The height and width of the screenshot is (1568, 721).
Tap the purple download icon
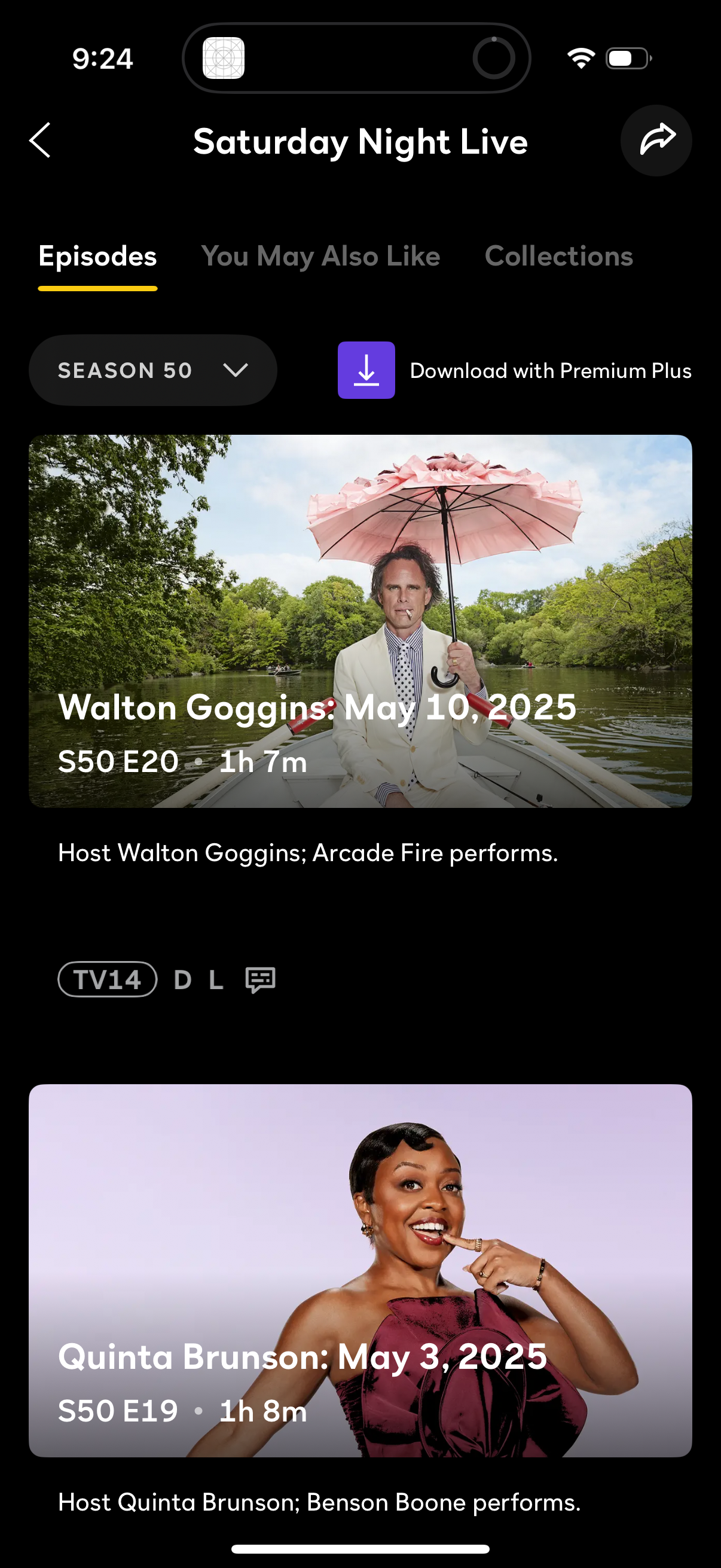coord(367,370)
